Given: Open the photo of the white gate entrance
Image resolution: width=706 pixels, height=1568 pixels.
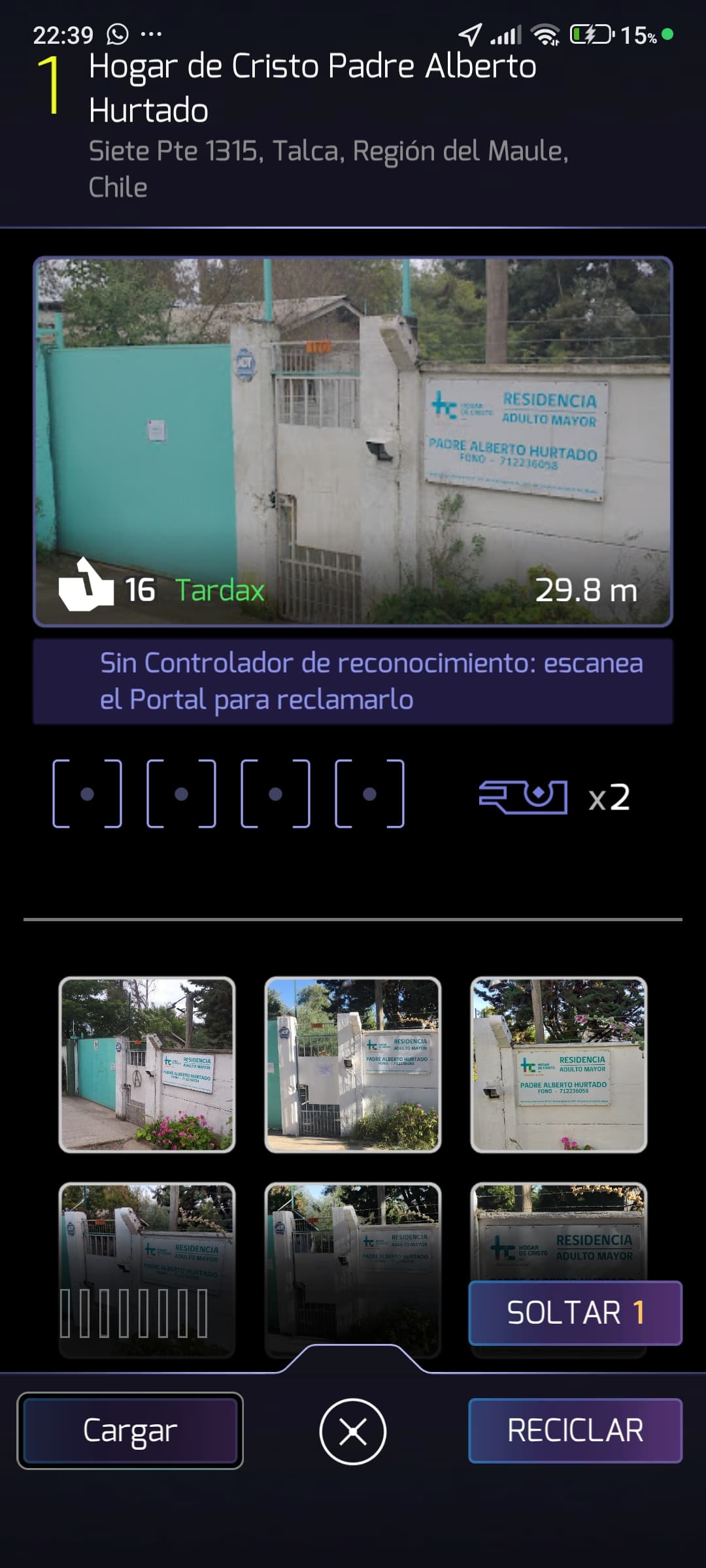Looking at the screenshot, I should [352, 1064].
